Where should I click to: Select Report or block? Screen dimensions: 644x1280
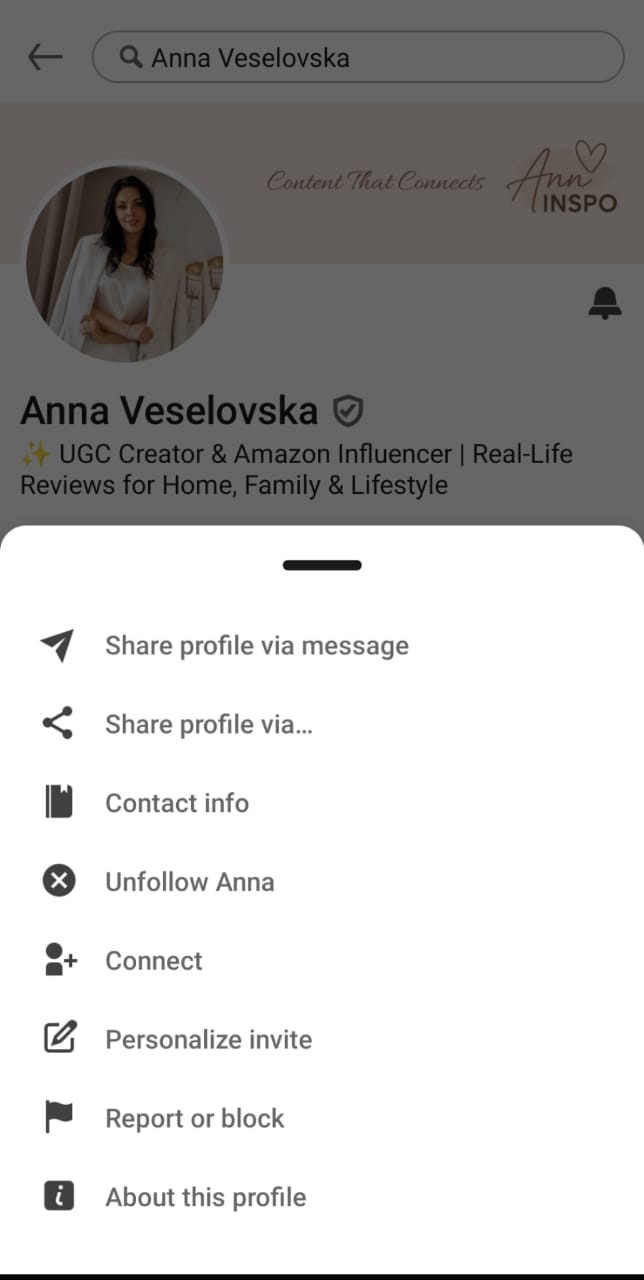point(194,1119)
